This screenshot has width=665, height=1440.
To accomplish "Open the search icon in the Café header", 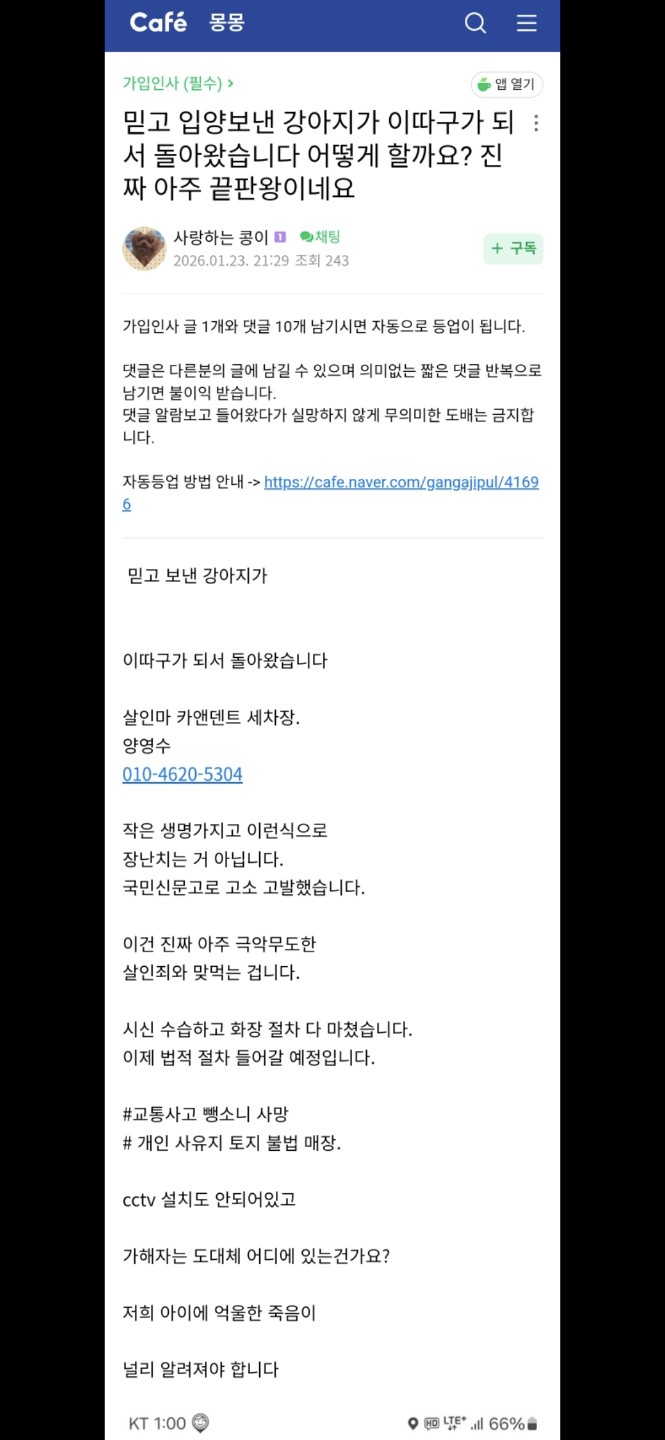I will pos(476,23).
